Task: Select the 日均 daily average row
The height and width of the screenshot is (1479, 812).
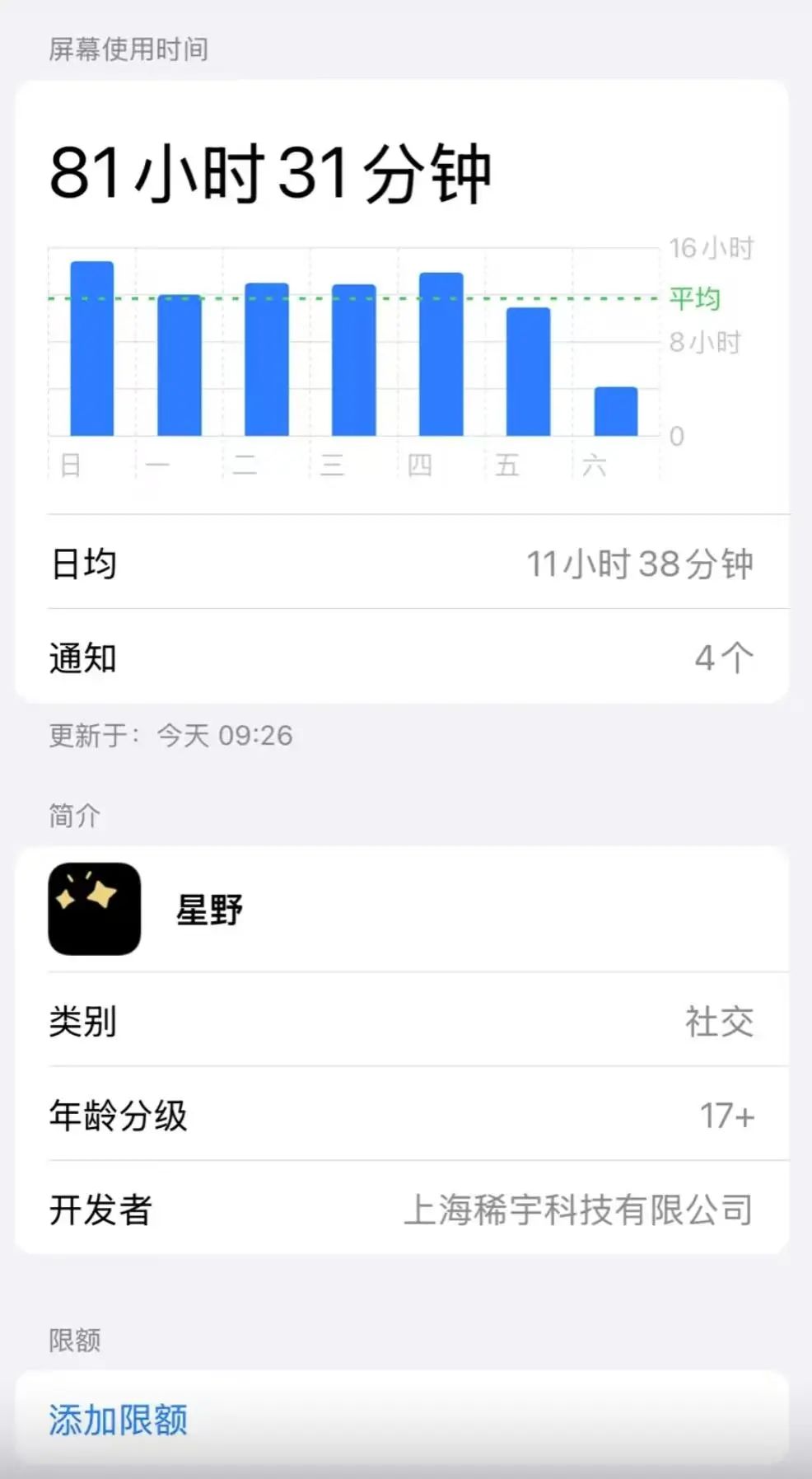Action: coord(82,563)
